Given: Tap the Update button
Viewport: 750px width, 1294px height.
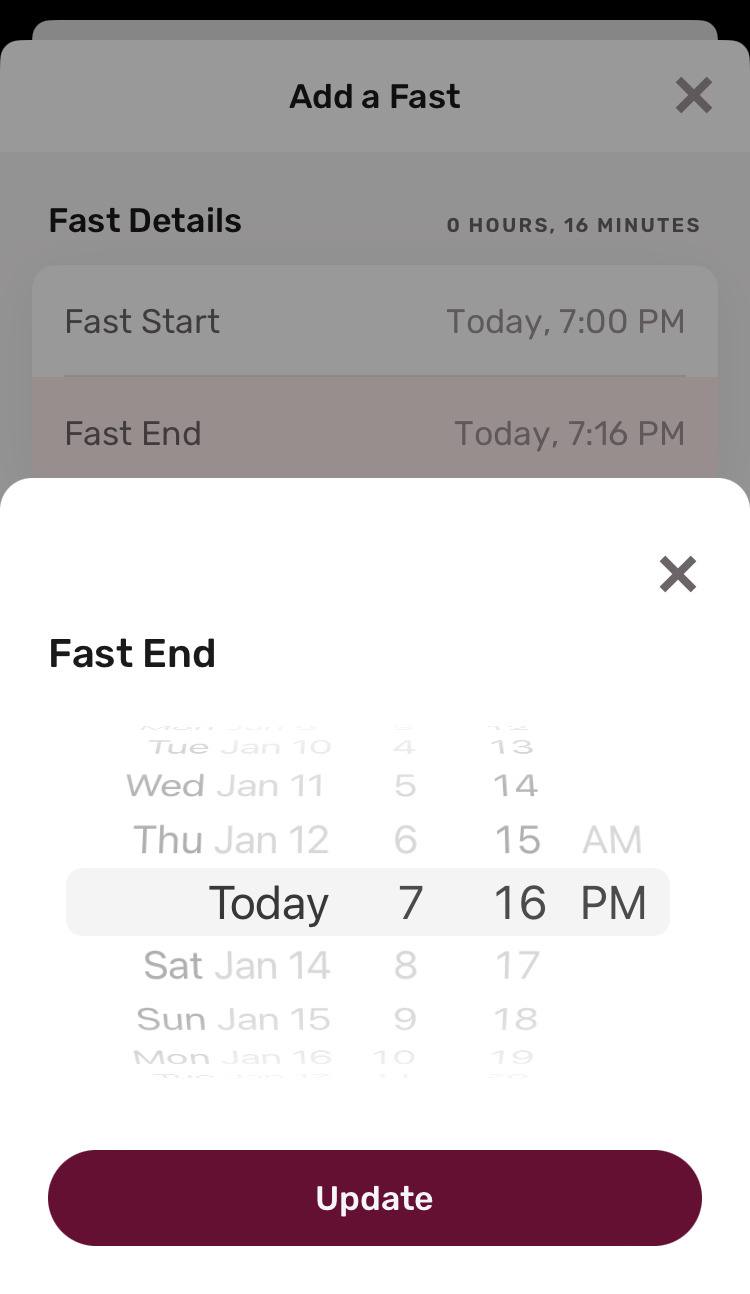Looking at the screenshot, I should coord(375,1197).
